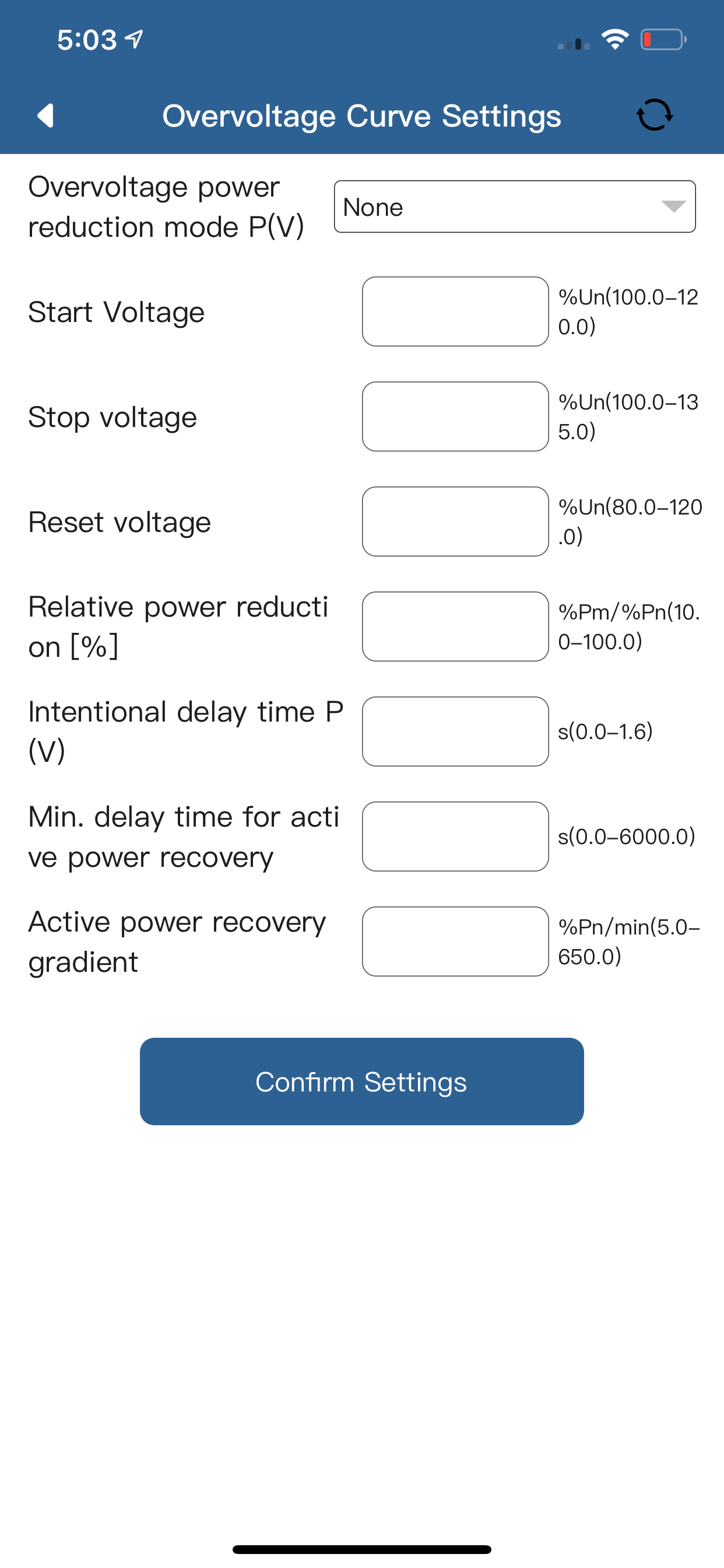Tap the refresh icon to reload settings
Viewport: 724px width, 1568px height.
tap(655, 116)
